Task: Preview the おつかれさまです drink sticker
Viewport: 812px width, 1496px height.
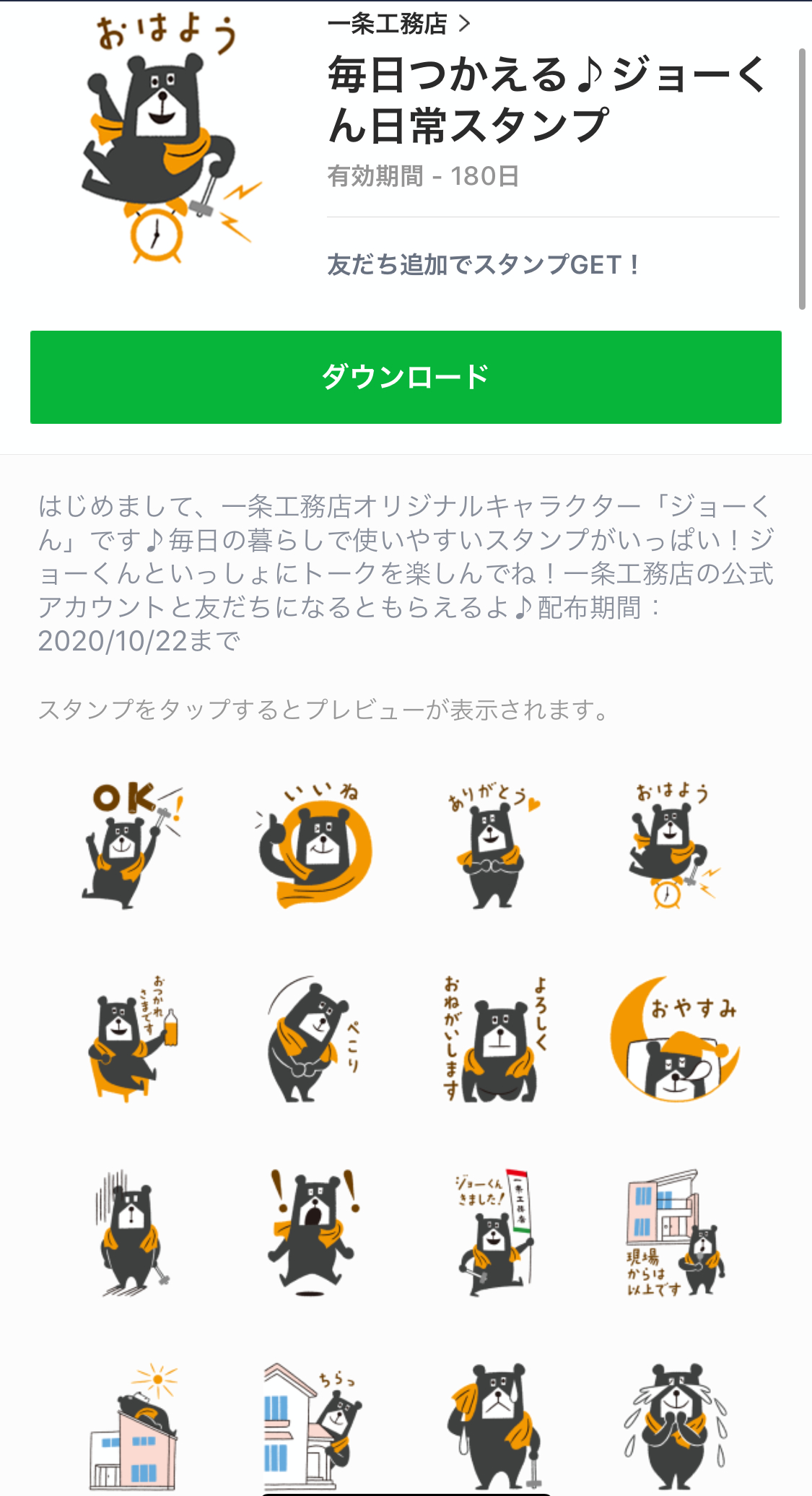Action: point(131,1038)
